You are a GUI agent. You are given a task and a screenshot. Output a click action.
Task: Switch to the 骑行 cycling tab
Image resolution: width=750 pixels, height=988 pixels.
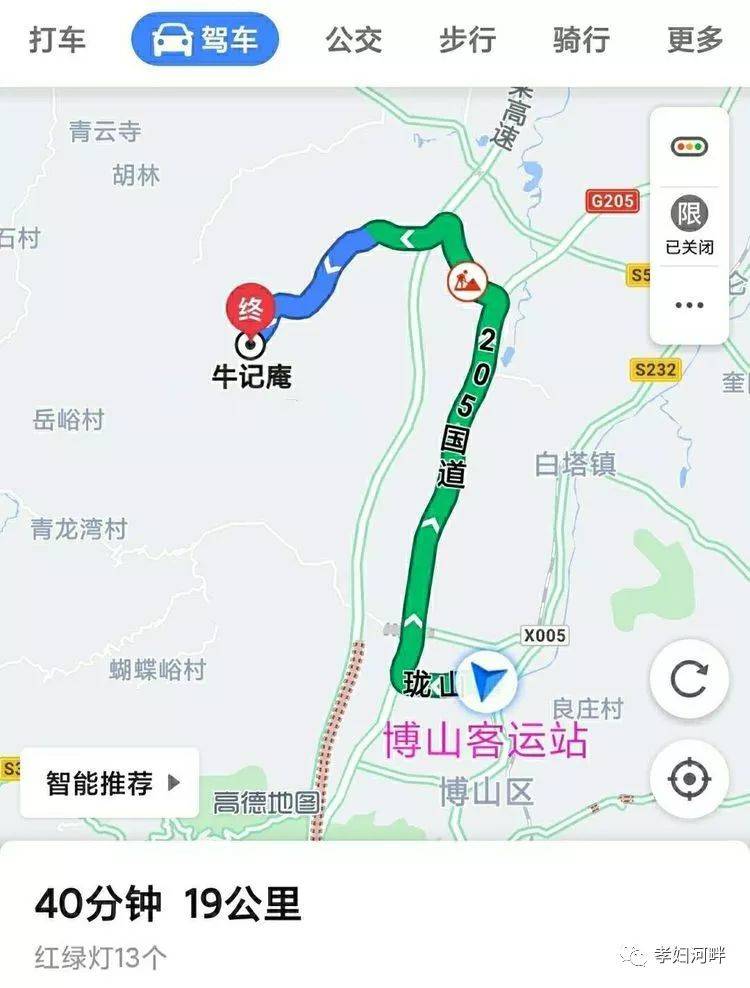(581, 41)
